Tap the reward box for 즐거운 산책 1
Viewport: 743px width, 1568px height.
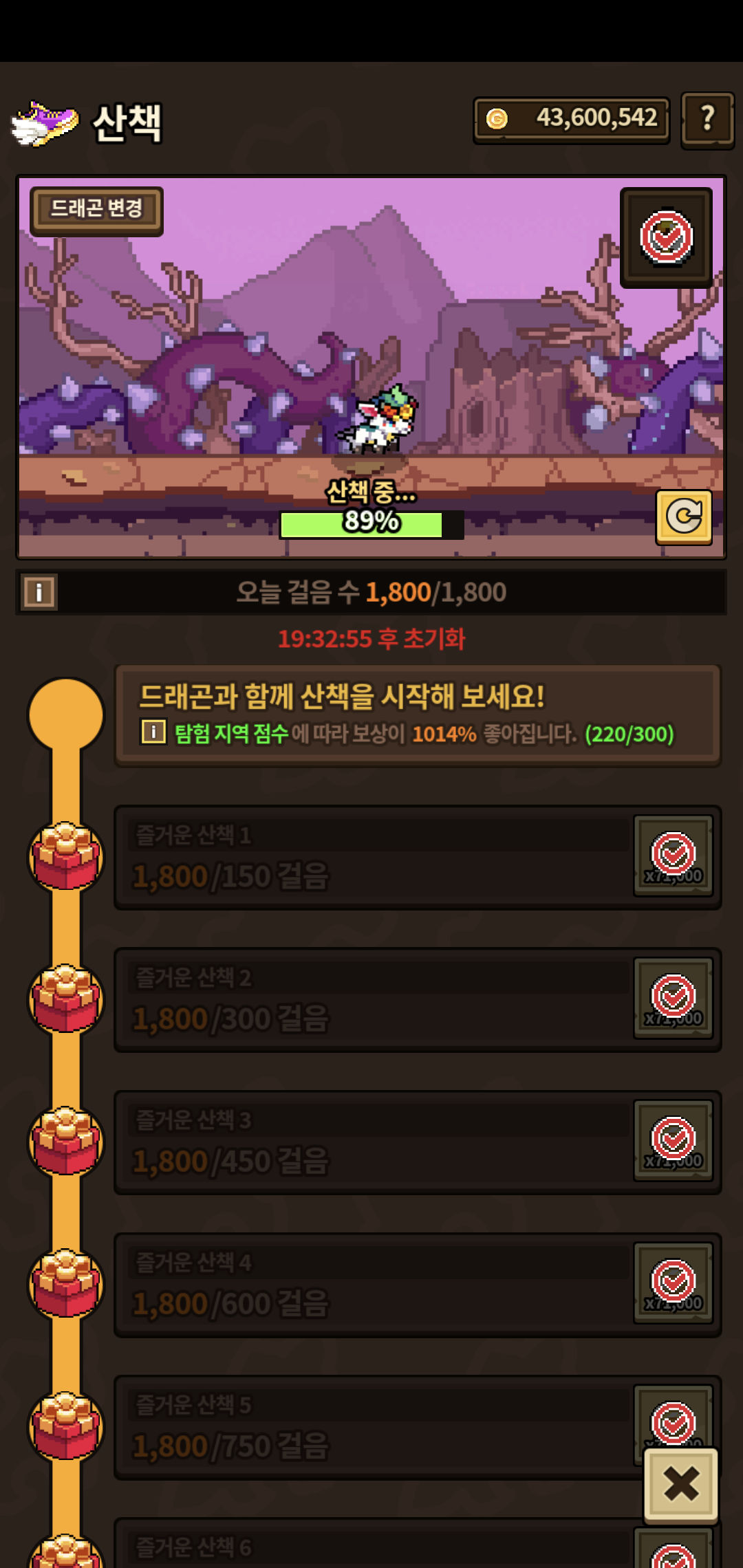pos(673,856)
